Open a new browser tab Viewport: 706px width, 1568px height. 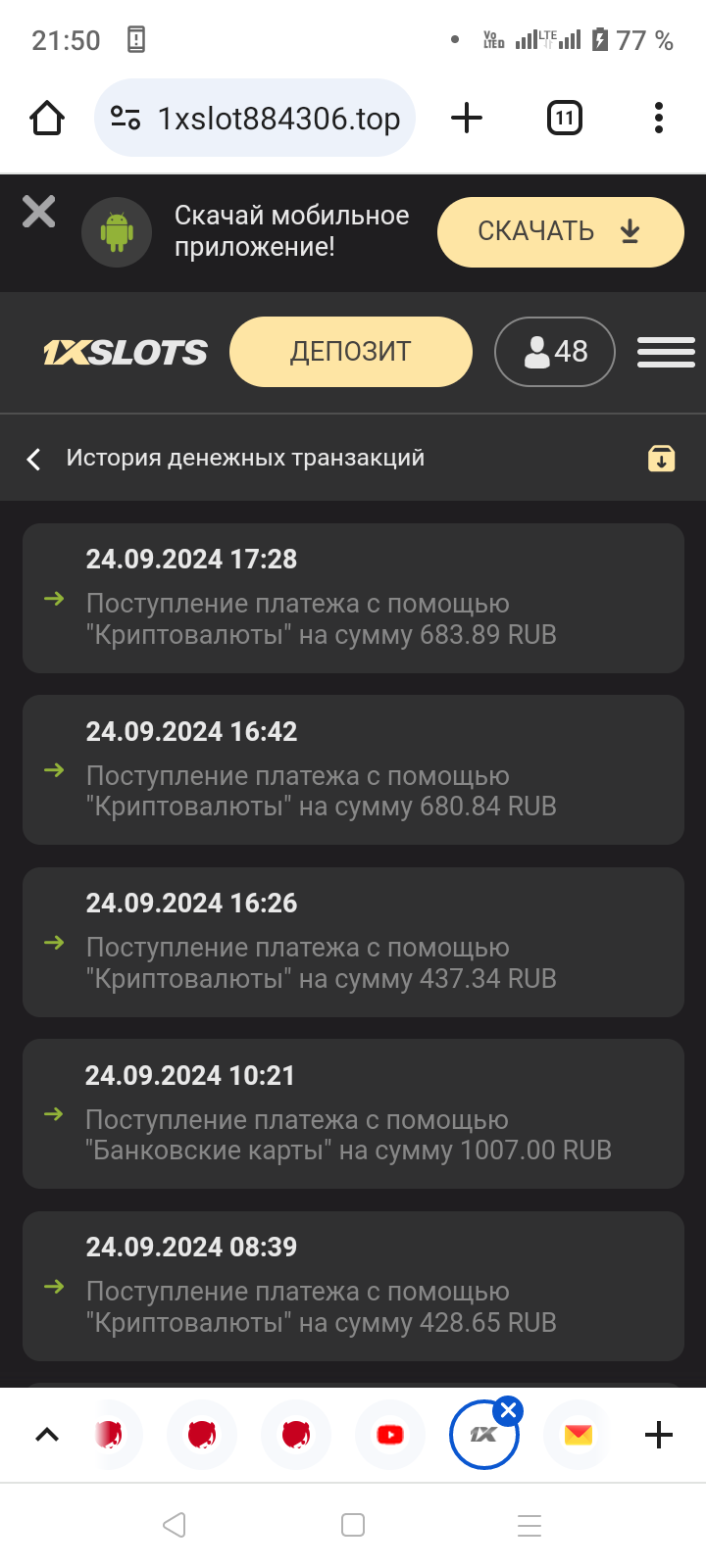coord(467,119)
